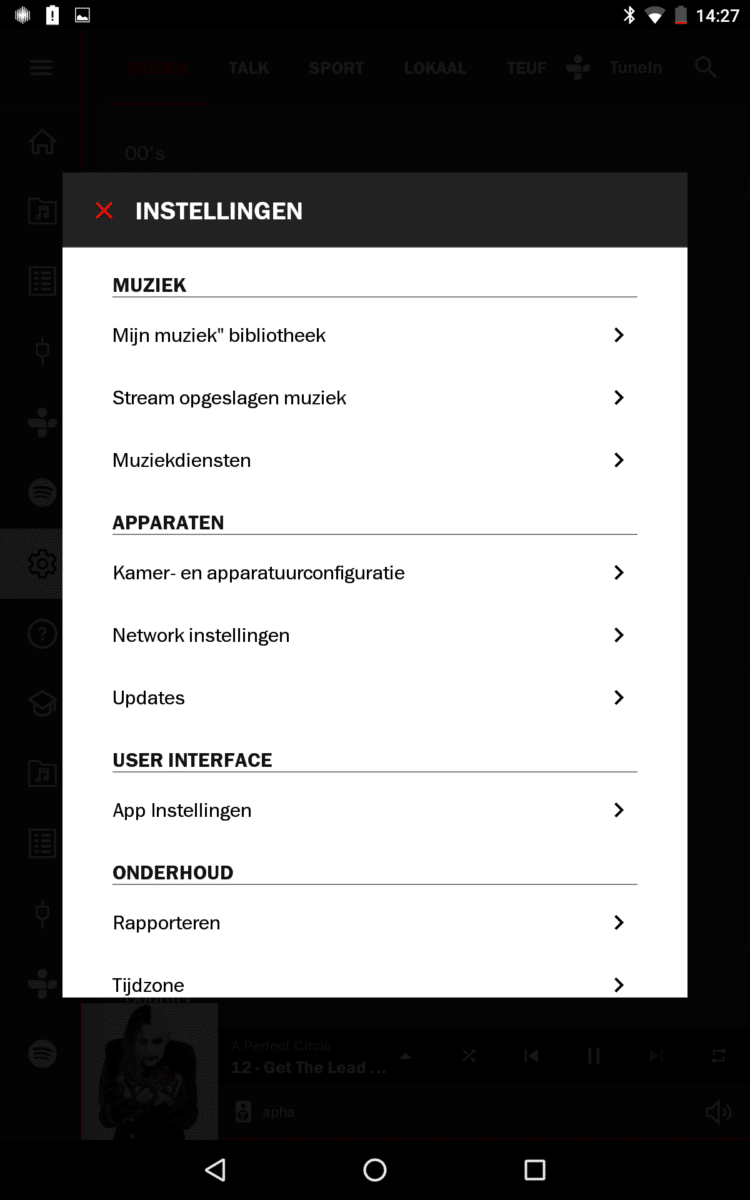
Task: Open Network instellingen
Action: point(375,635)
